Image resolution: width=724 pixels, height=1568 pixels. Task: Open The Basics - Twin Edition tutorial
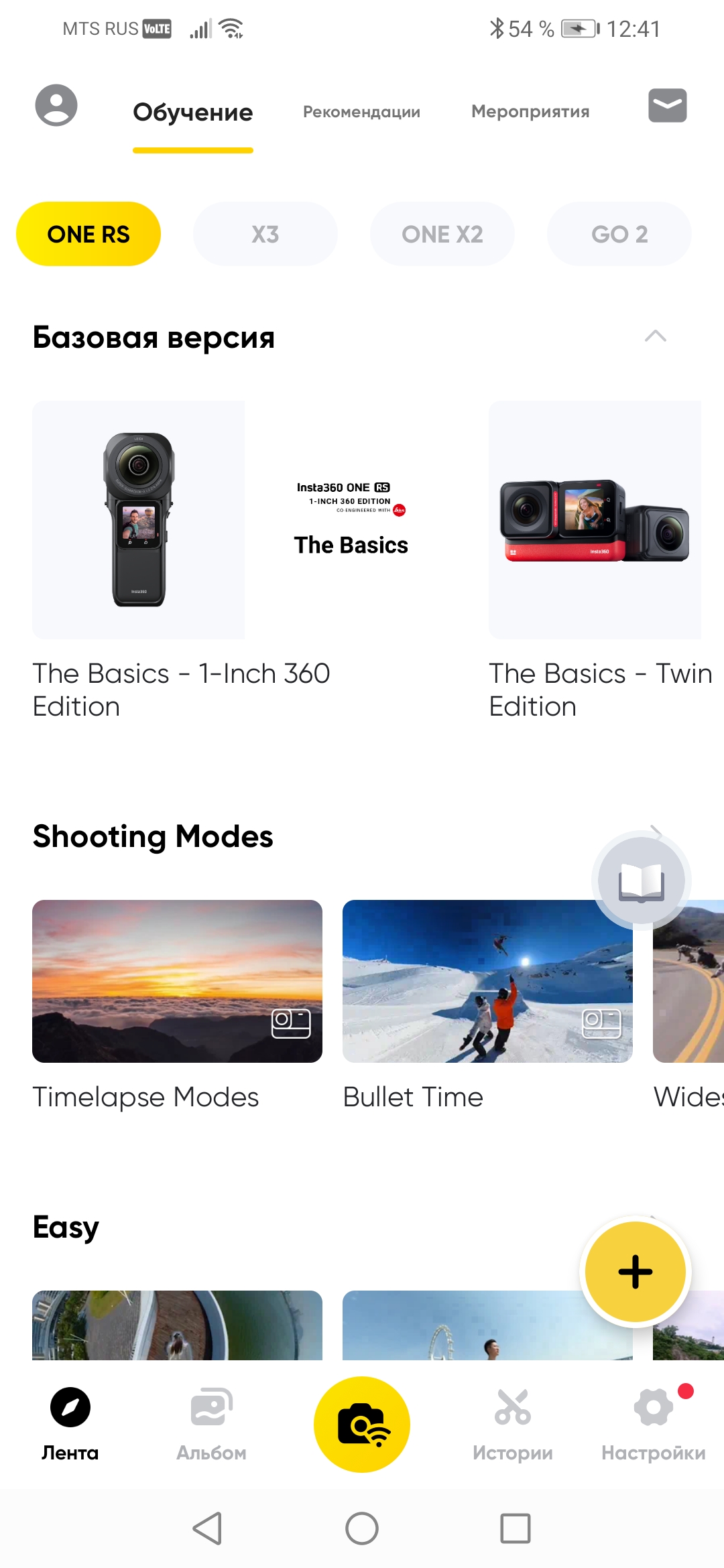(x=595, y=520)
